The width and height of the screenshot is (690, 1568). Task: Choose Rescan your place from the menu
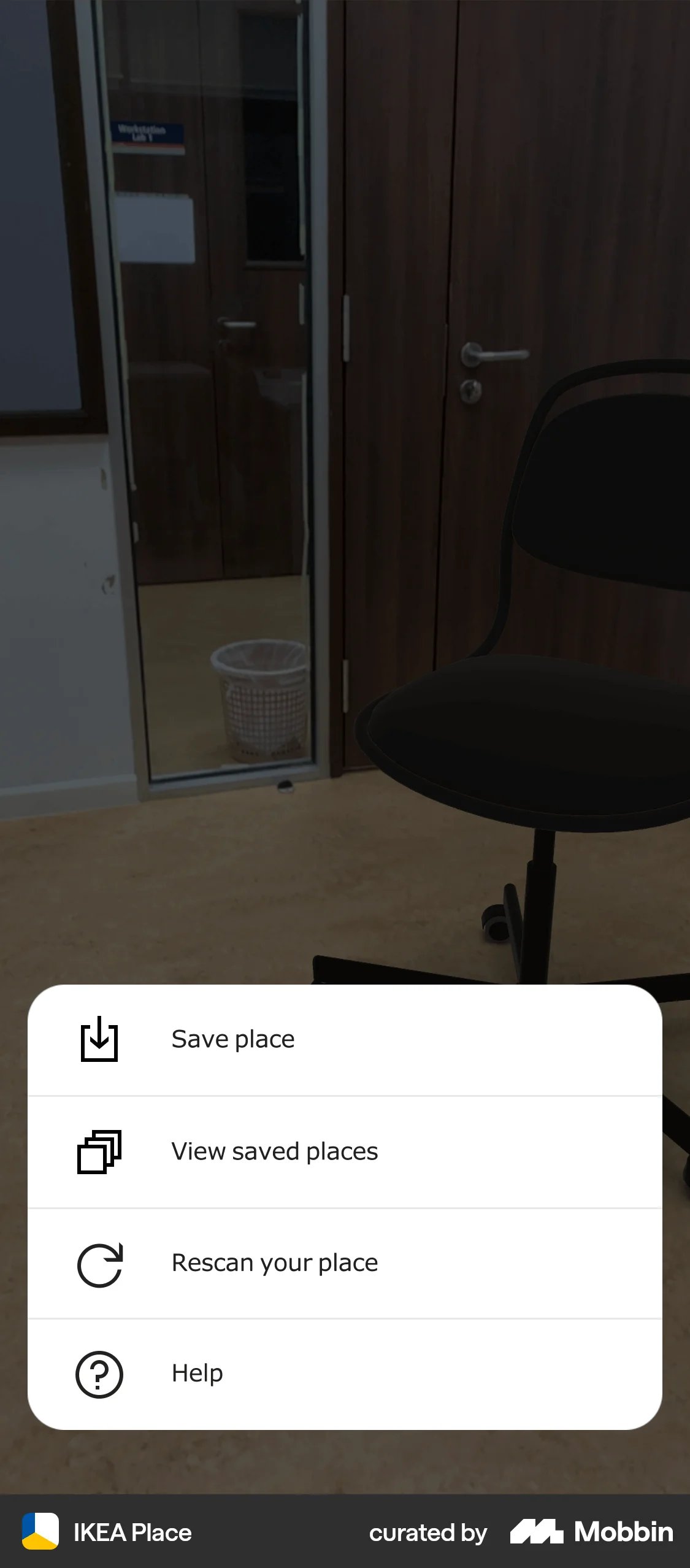[x=274, y=1262]
